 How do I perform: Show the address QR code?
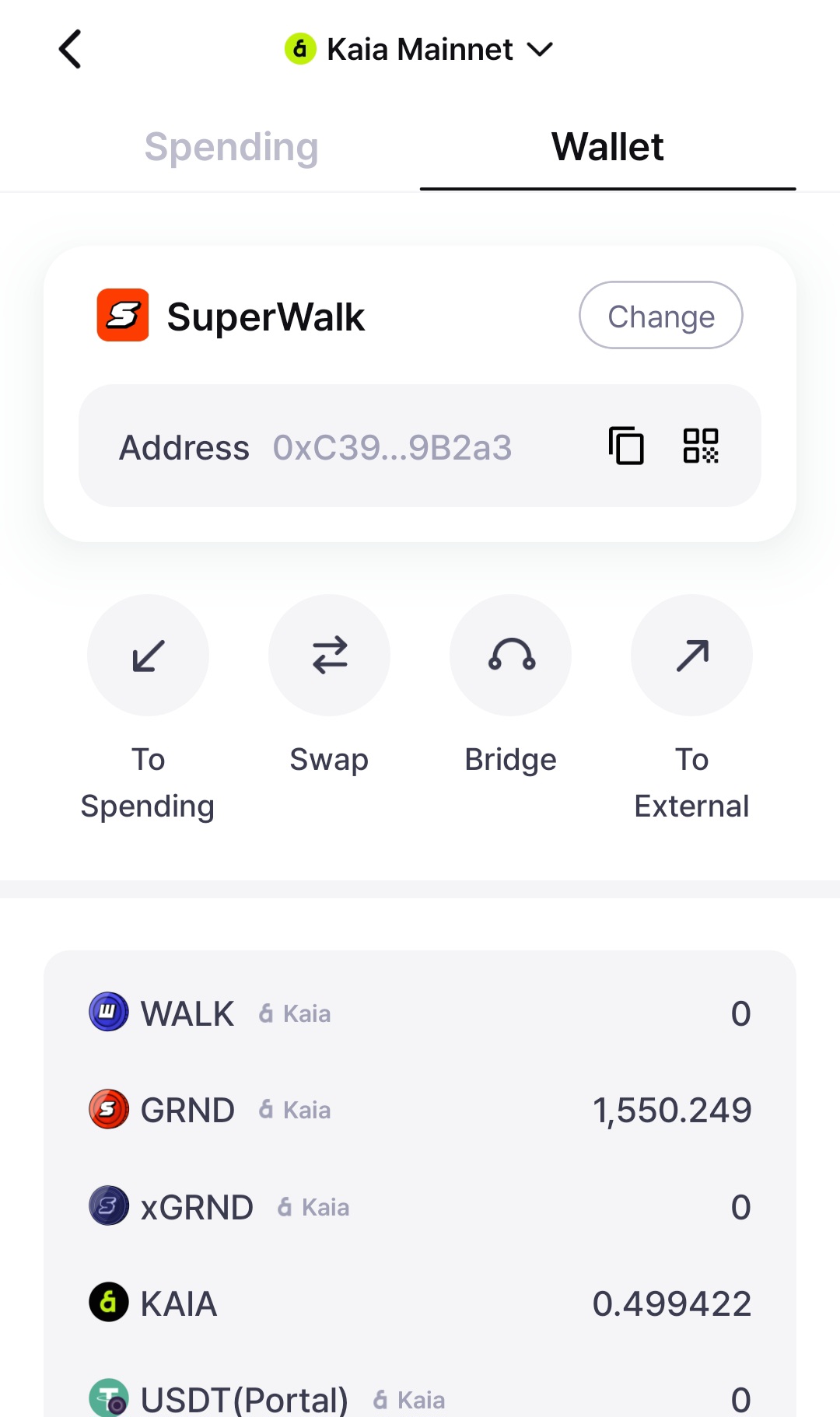701,446
